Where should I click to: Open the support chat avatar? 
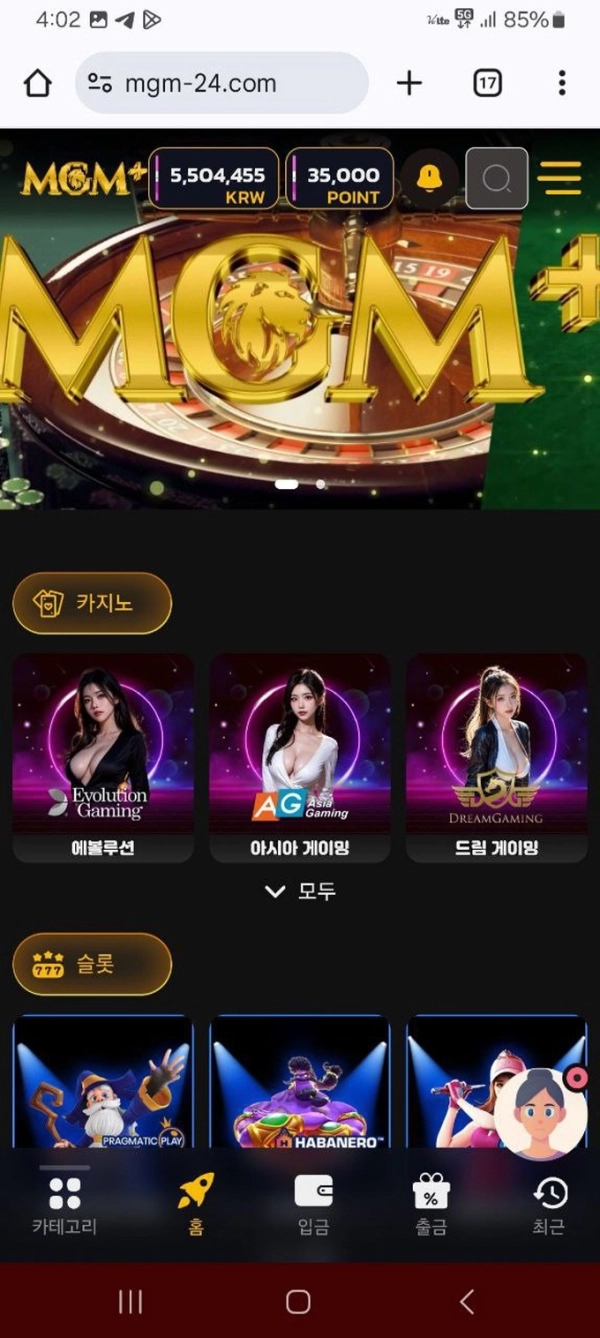click(540, 1112)
